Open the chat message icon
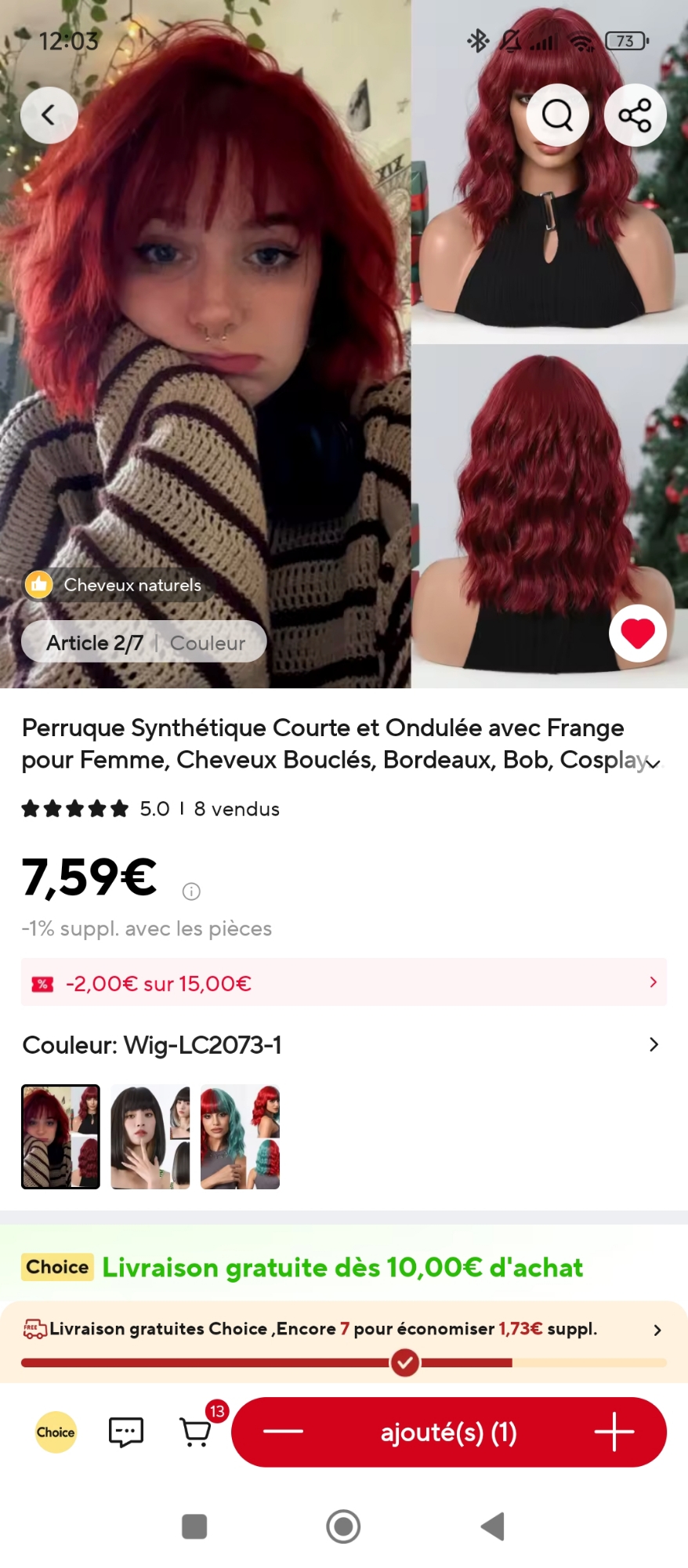 pyautogui.click(x=125, y=1432)
